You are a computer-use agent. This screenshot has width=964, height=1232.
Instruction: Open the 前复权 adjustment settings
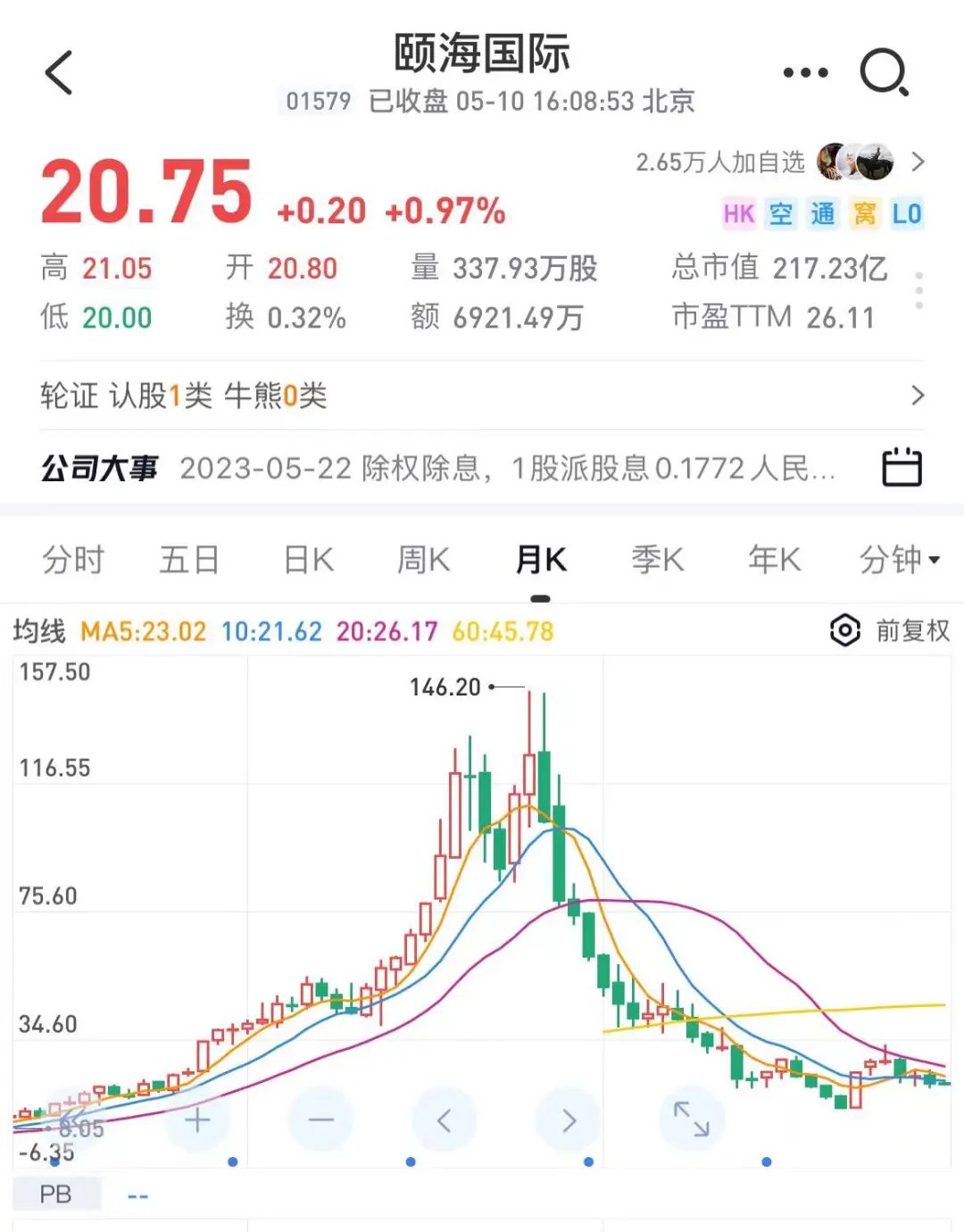point(891,631)
